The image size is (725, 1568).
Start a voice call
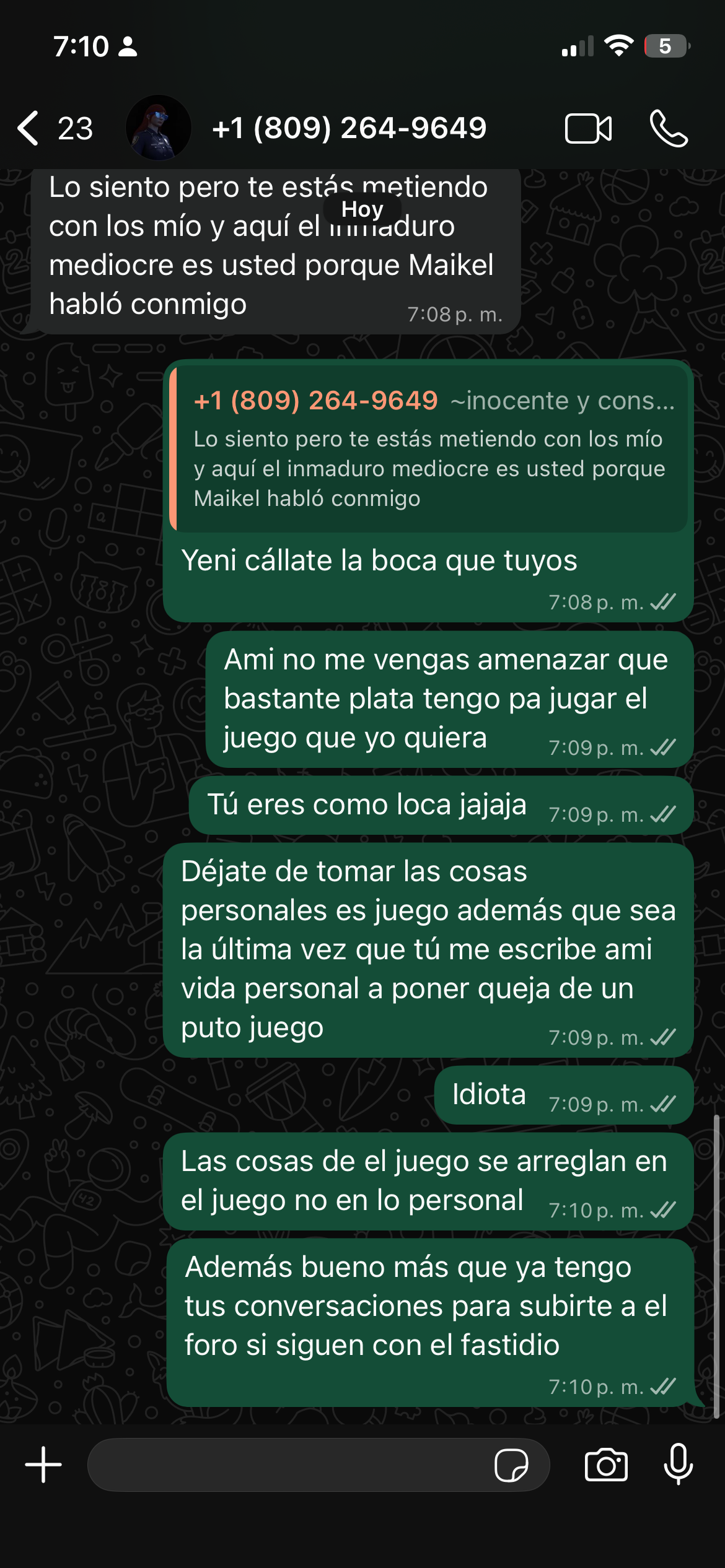coord(669,129)
